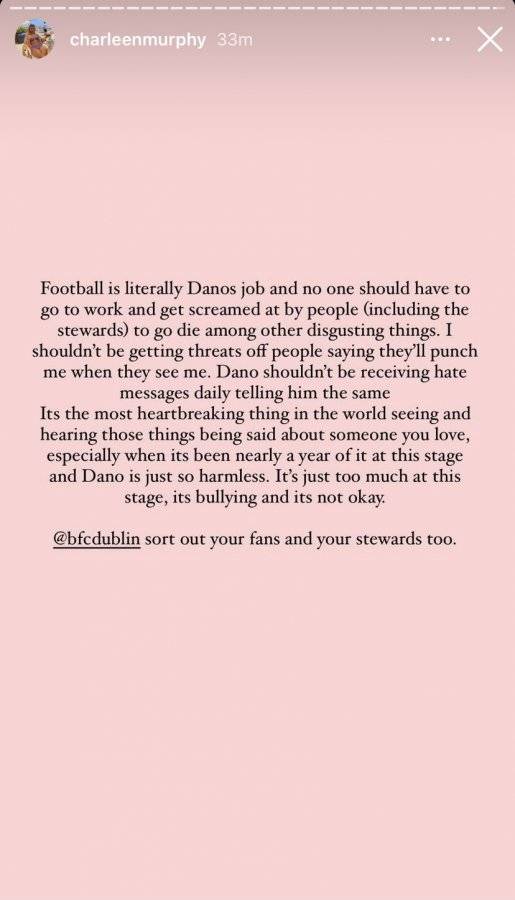Tap the charleenmurphy username
This screenshot has width=515, height=900.
tap(138, 40)
